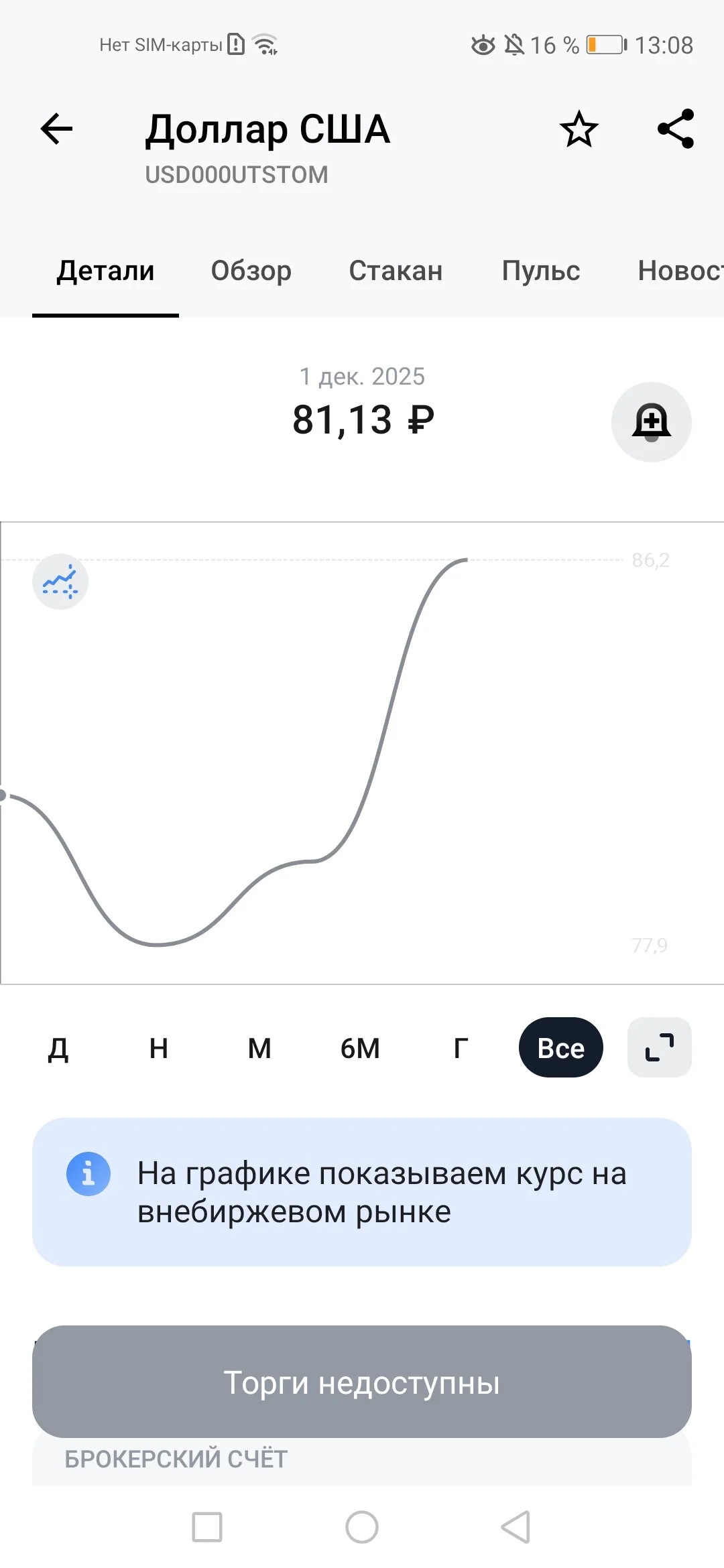Switch to the Обзор tab
Screen dimensions: 724x1568
point(251,271)
